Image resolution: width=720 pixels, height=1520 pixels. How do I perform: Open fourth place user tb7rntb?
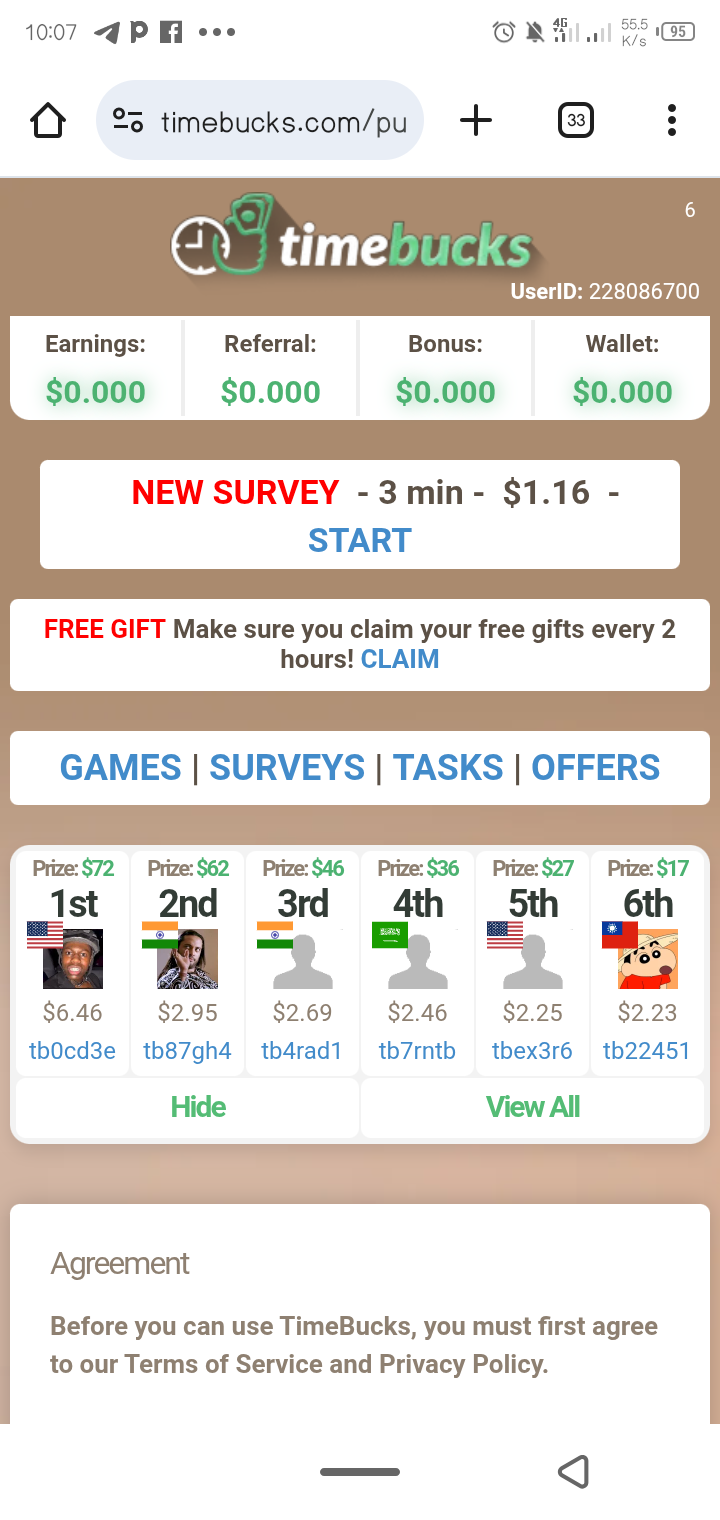pos(417,1050)
